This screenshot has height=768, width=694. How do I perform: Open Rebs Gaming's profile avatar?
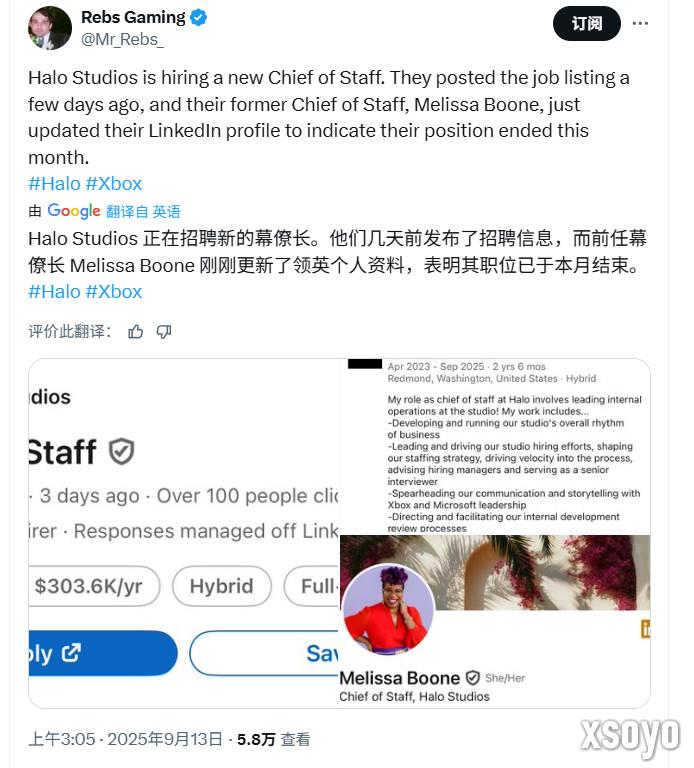click(49, 27)
